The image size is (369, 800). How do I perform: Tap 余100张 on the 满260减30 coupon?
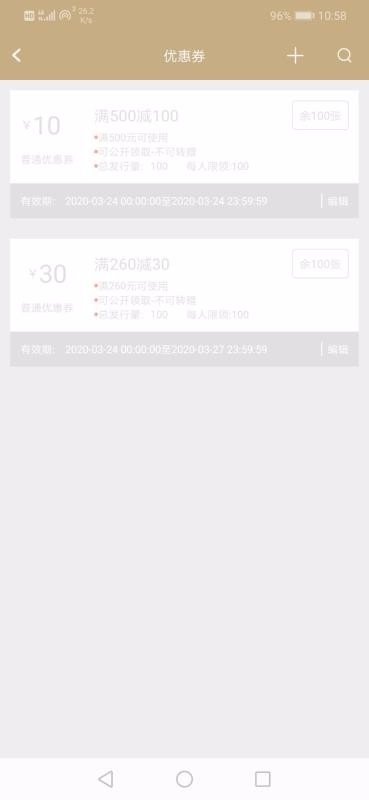coord(321,264)
